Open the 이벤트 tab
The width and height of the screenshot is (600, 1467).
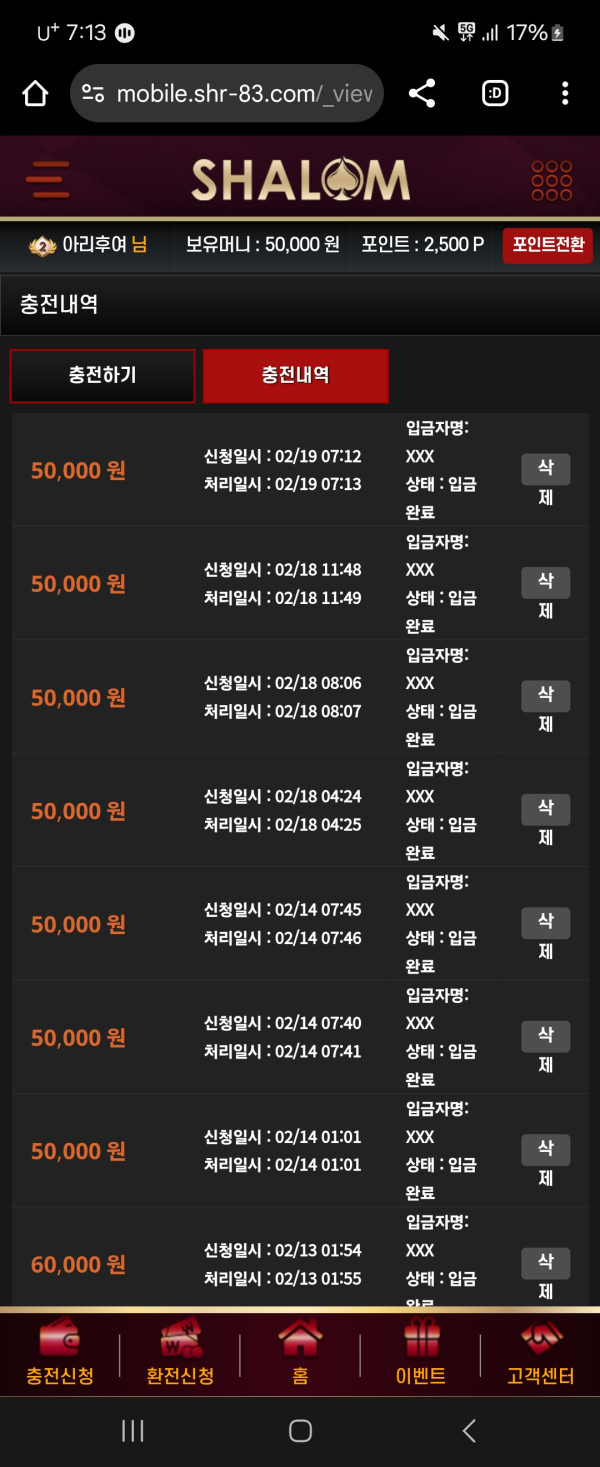pyautogui.click(x=420, y=1352)
